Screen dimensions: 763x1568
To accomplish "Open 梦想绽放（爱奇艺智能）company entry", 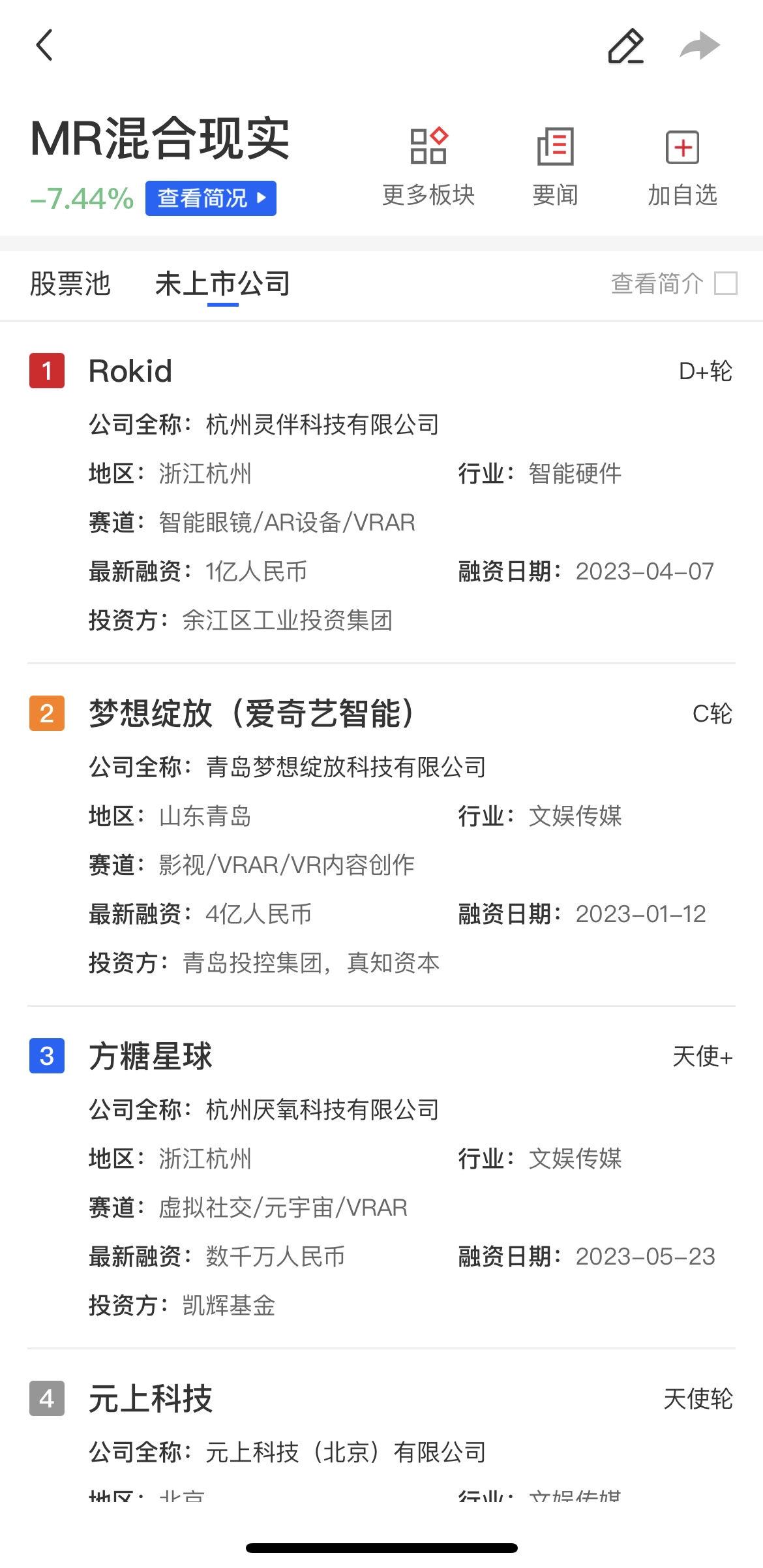I will point(251,713).
